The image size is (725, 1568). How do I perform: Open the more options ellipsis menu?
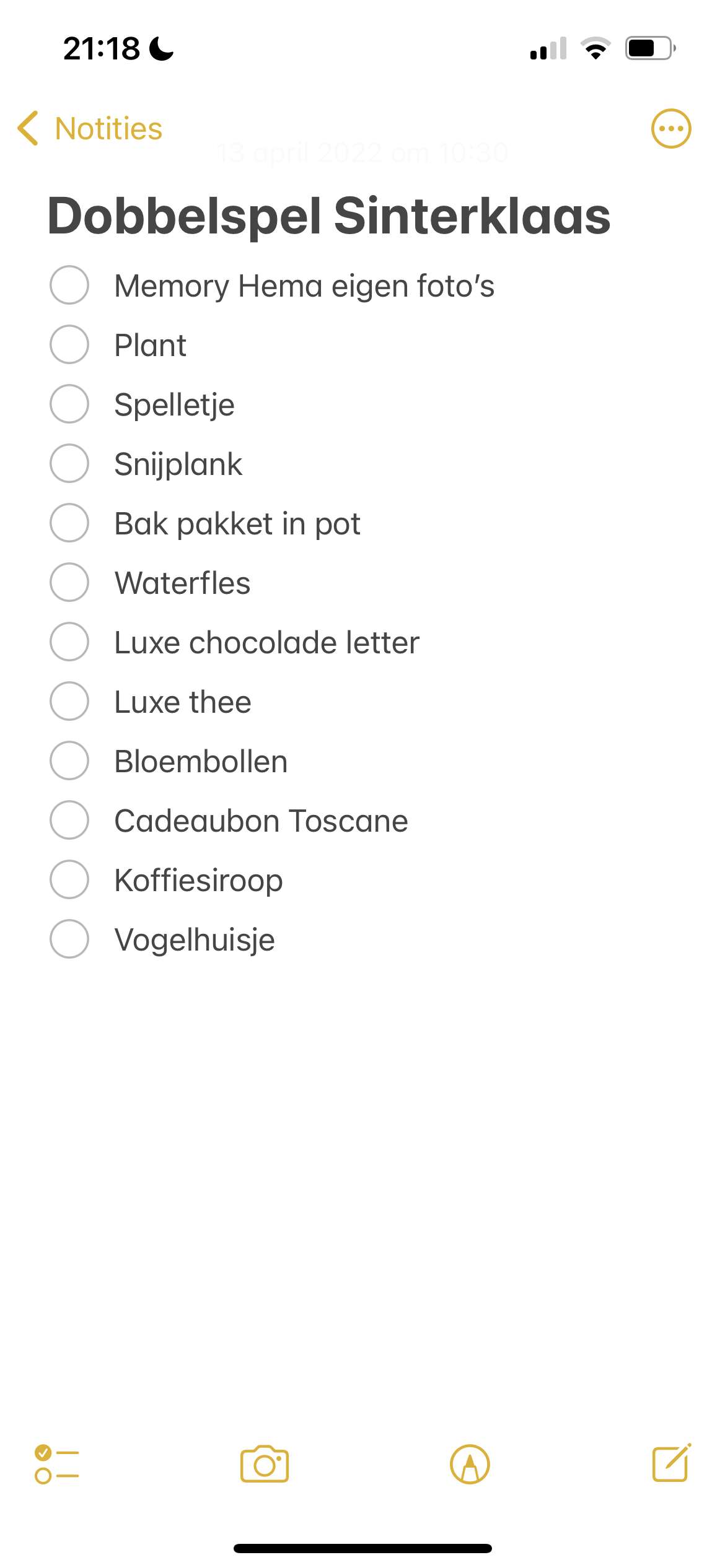click(671, 129)
